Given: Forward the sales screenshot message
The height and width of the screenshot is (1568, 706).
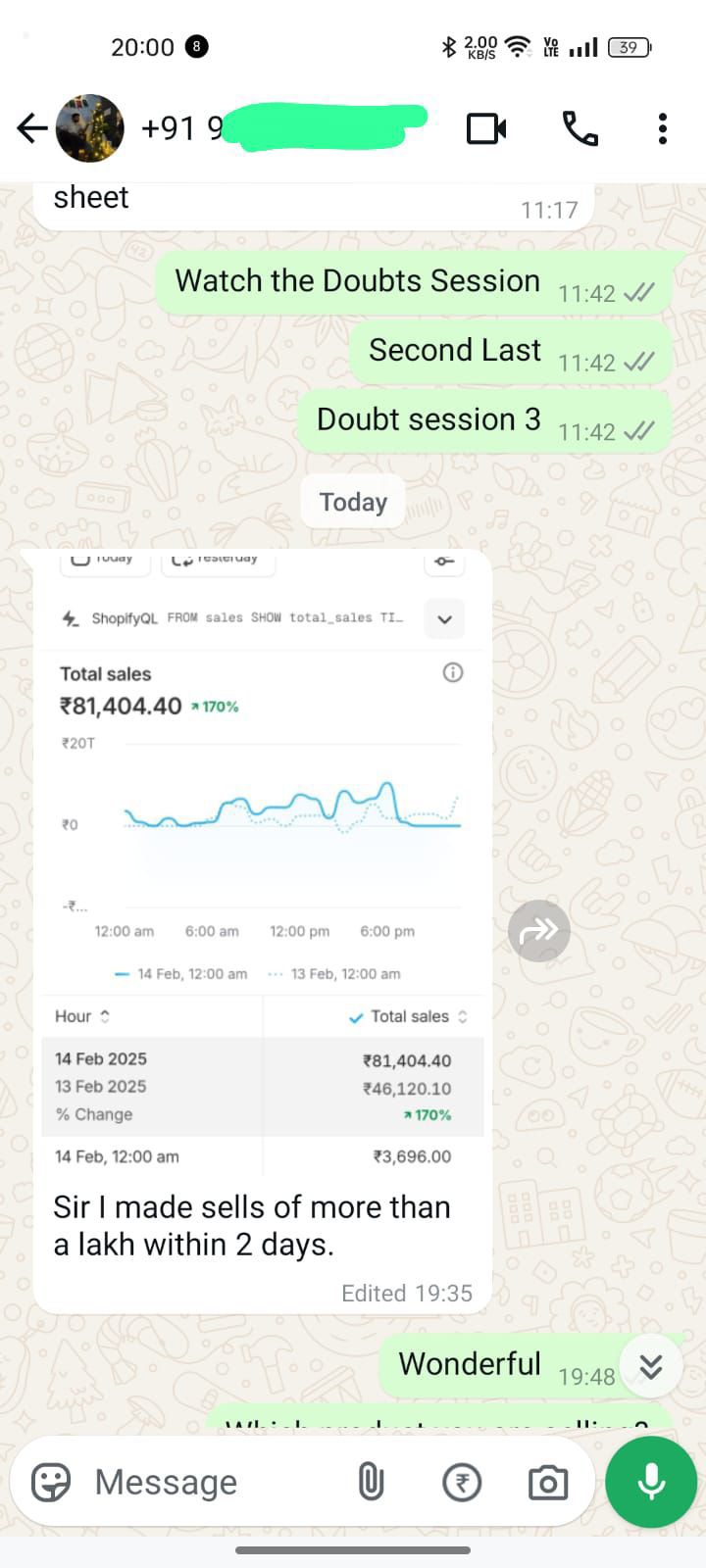Looking at the screenshot, I should (538, 930).
